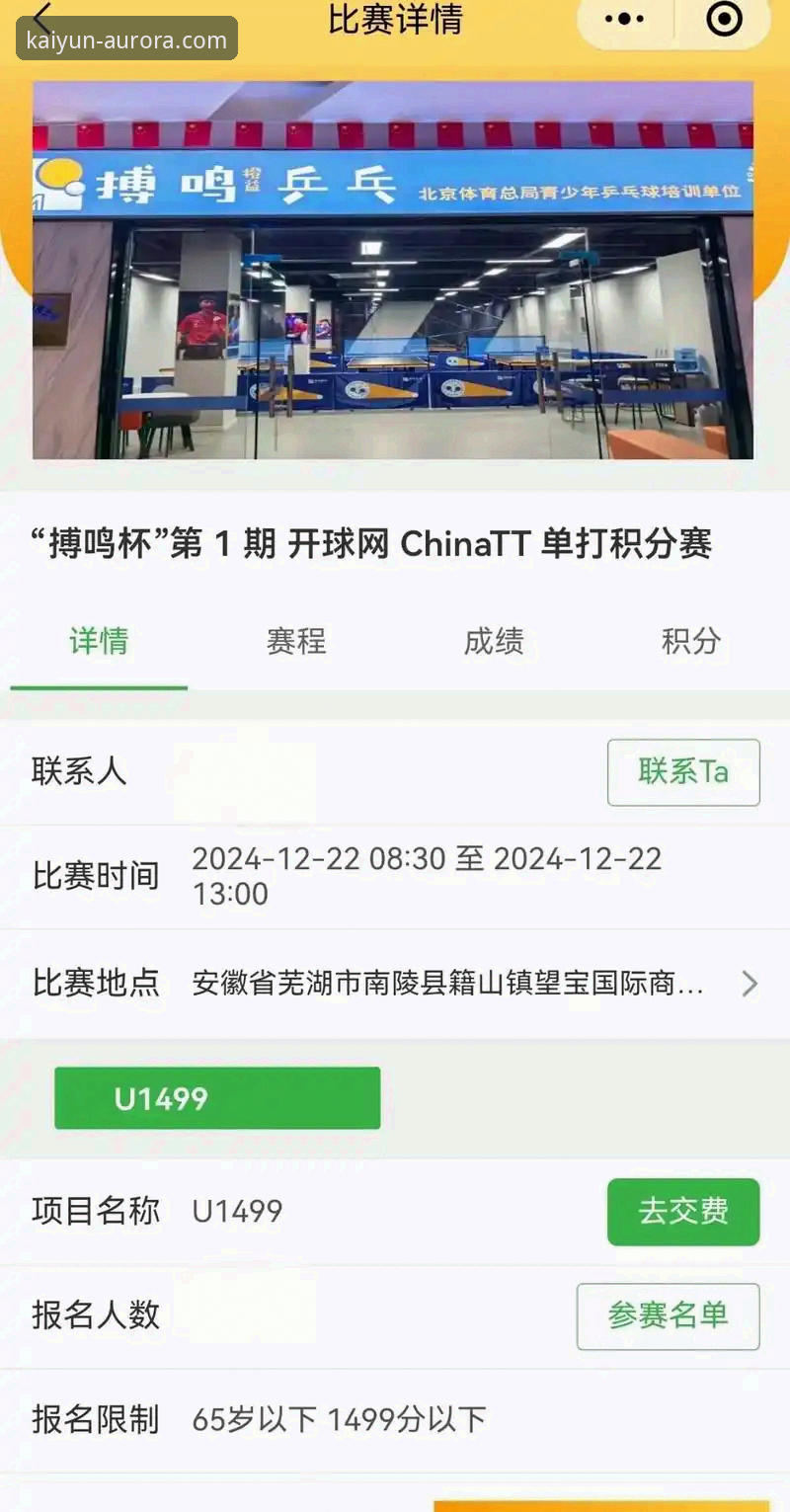
Task: Tap the back arrow to return
Action: (41, 18)
